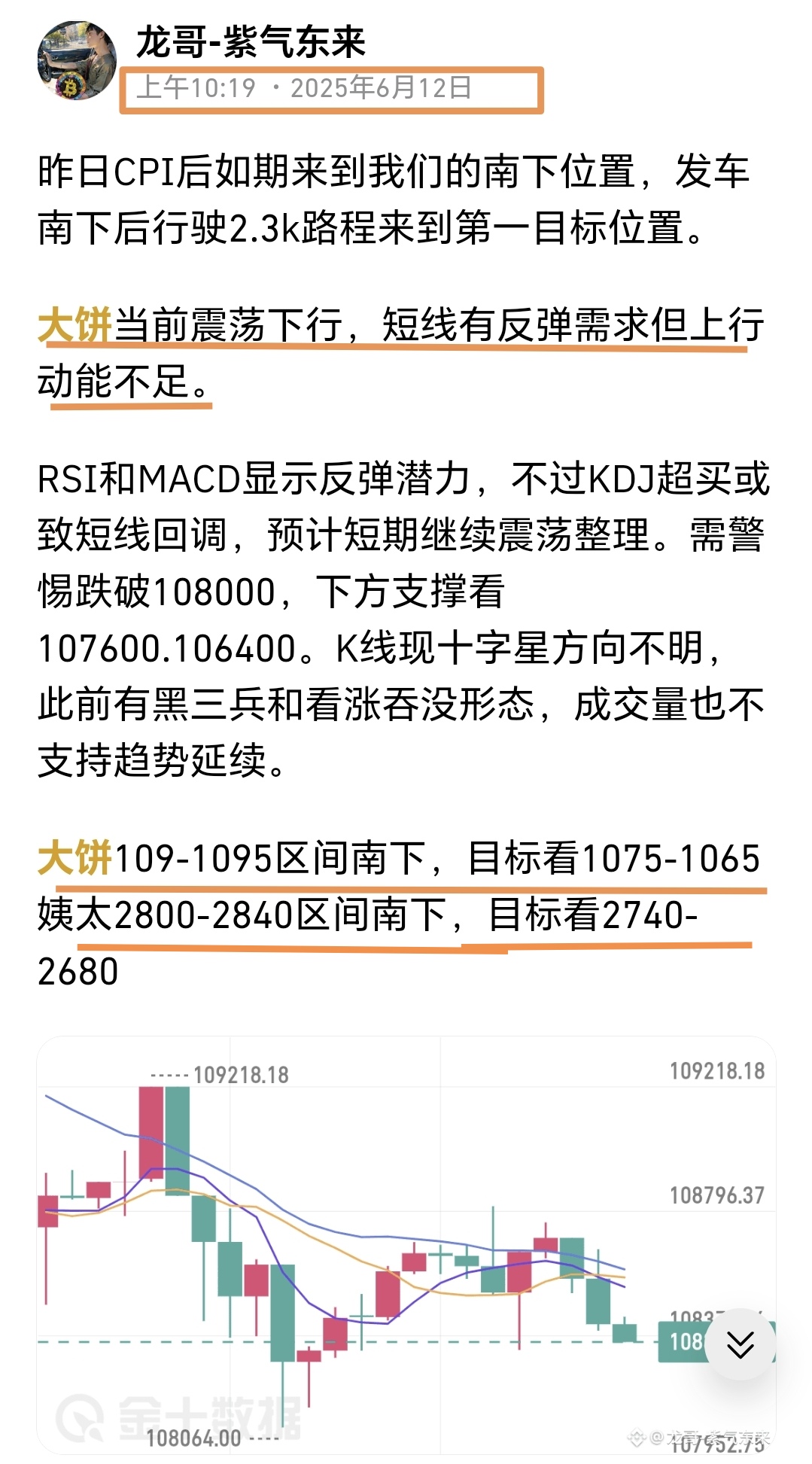
Task: Tap 大饼 tag before 109-1095区间南下
Action: (75, 858)
